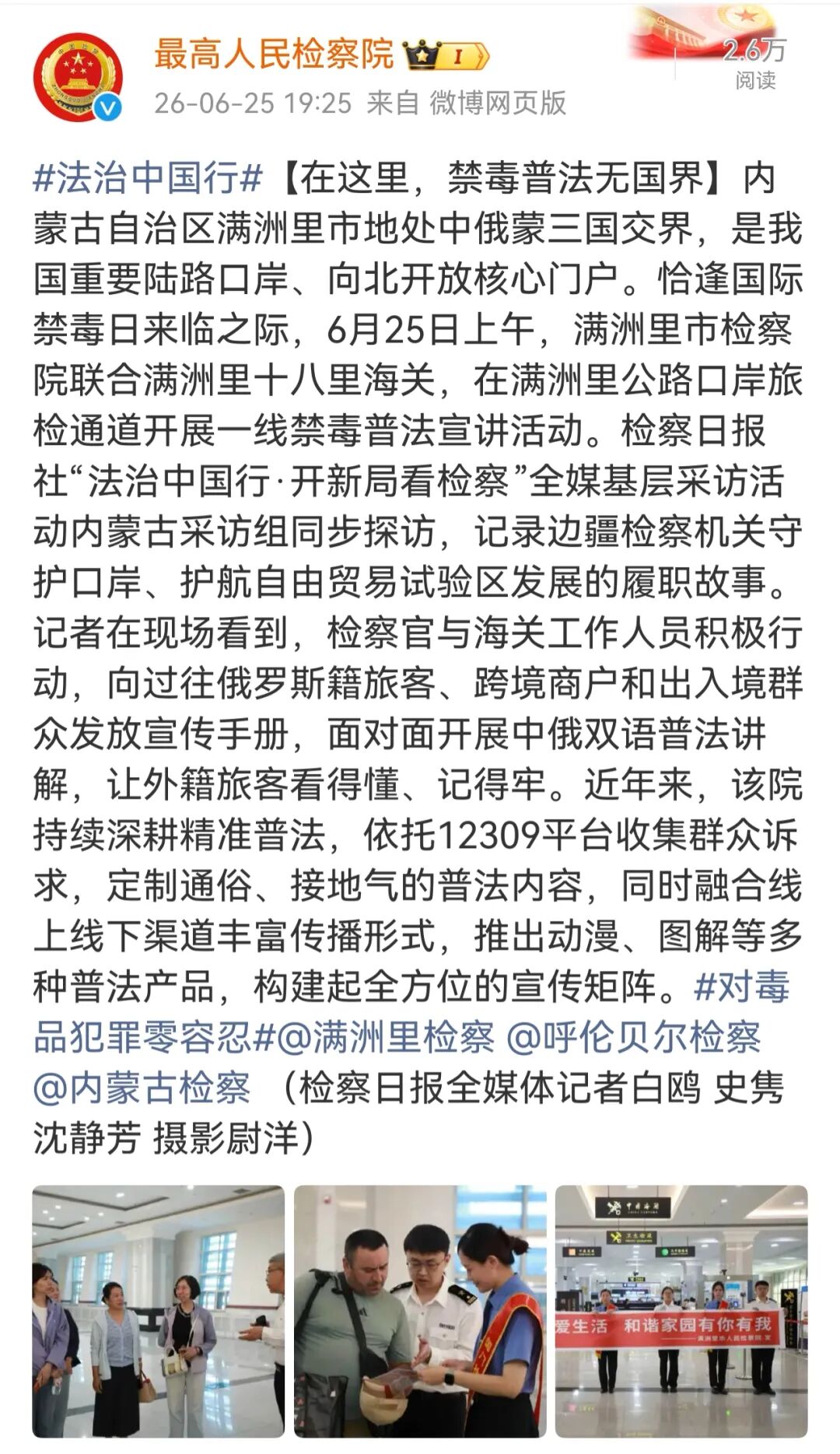
Task: View photo of women in the hall
Action: click(158, 1311)
